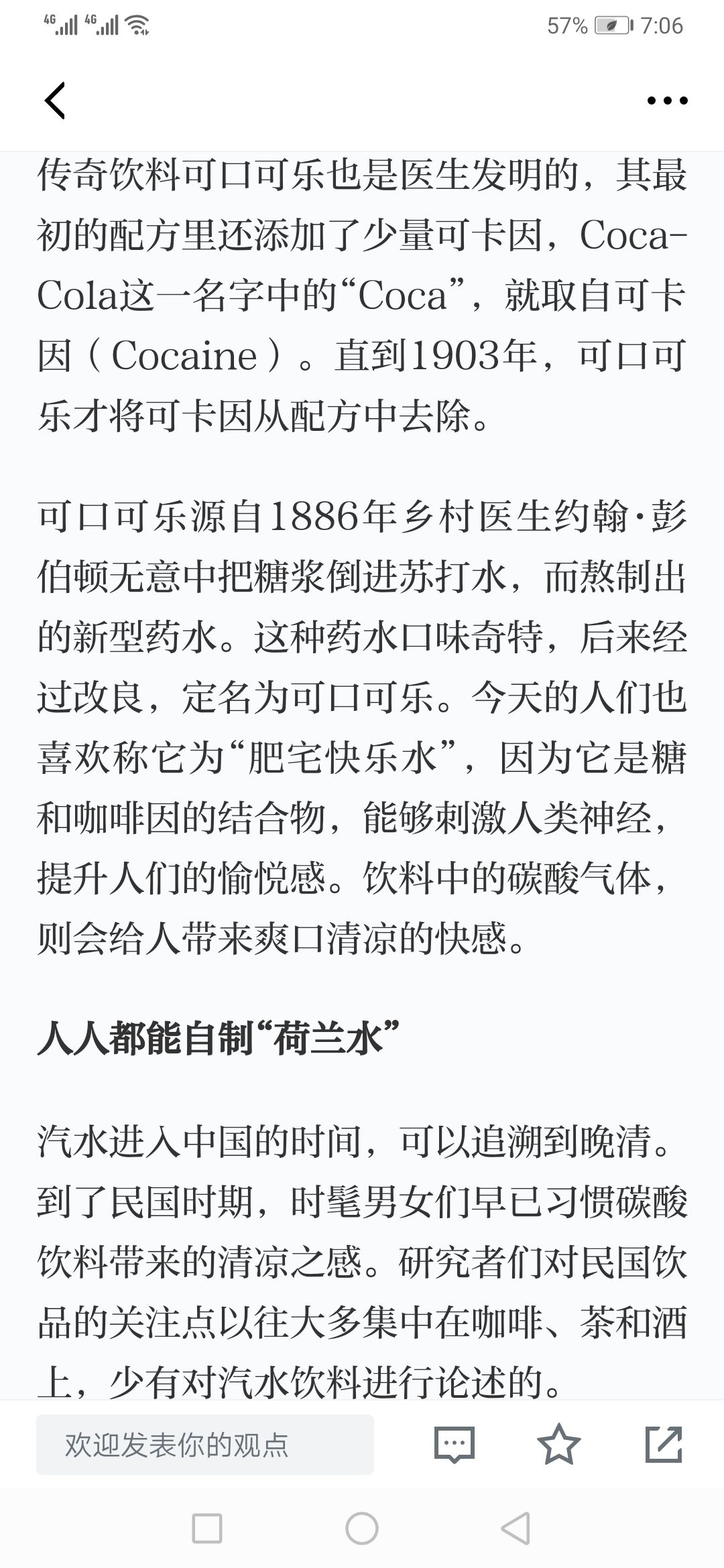Open recent apps via the square button
Screen dimensions: 724x1568
[207, 1528]
